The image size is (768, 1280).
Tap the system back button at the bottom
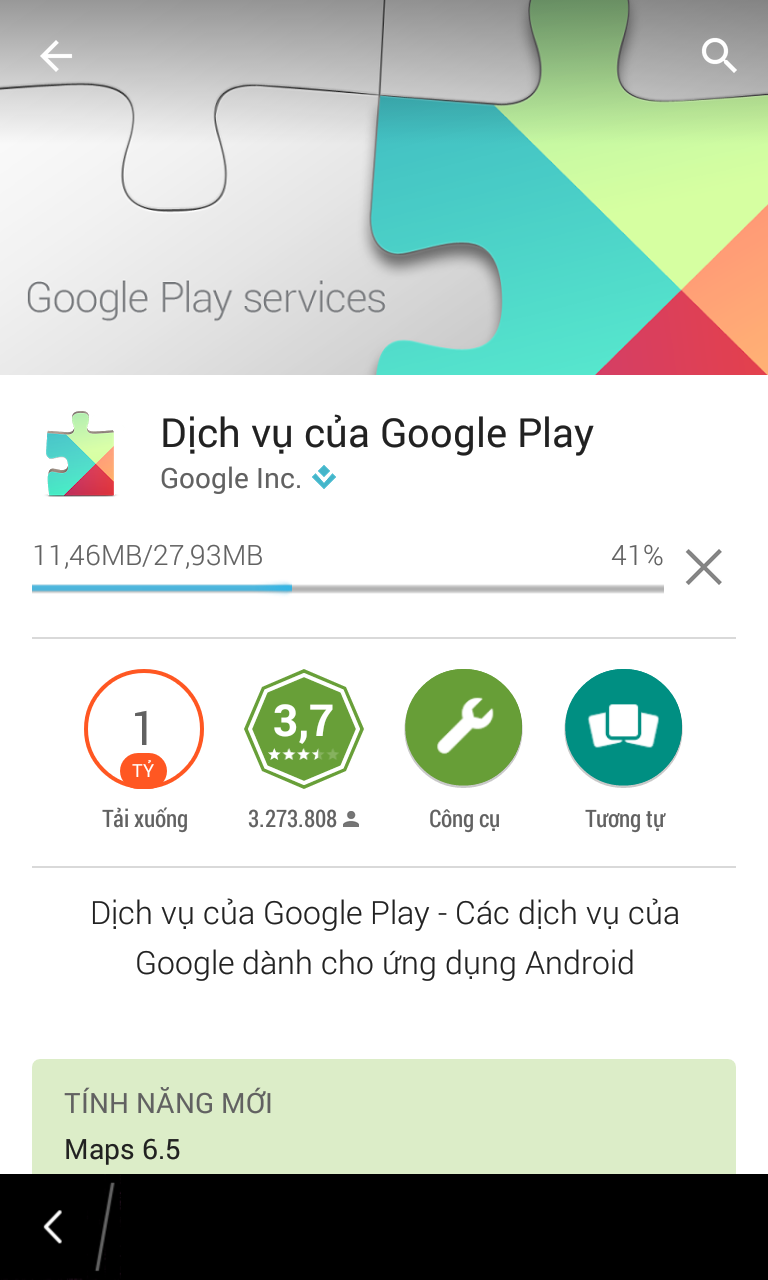click(53, 1227)
